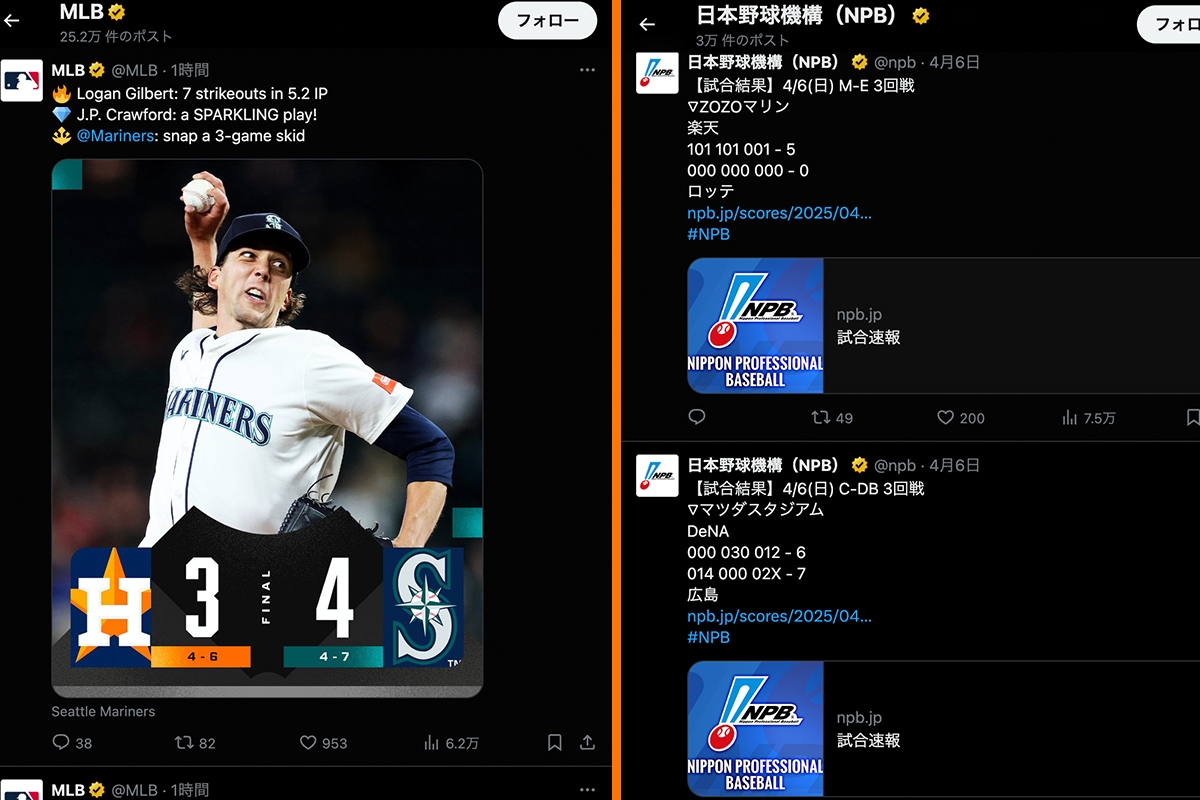
Task: Bookmark the MLB Mariners post
Action: click(554, 743)
